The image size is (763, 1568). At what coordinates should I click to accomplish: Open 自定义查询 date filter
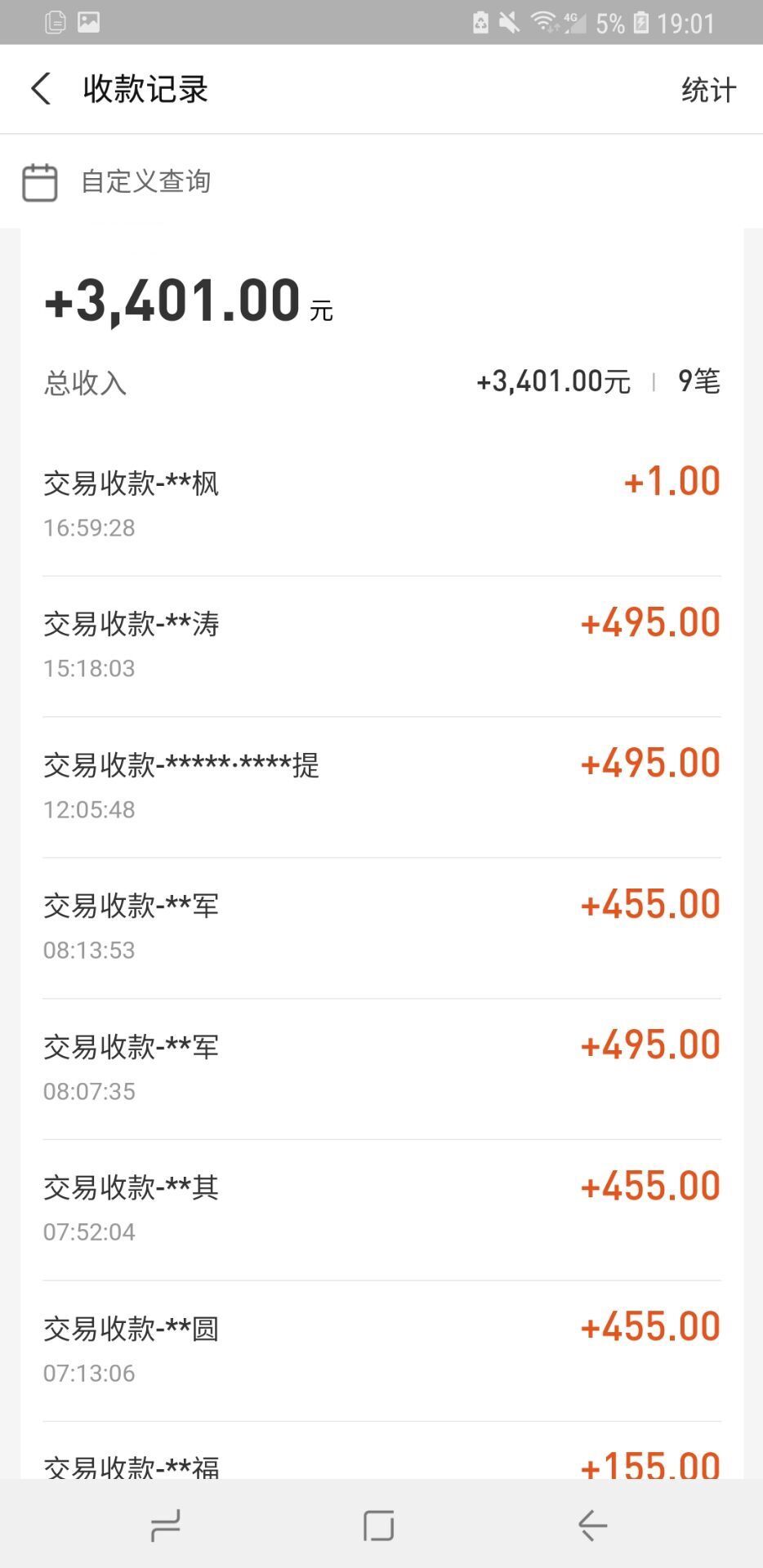pyautogui.click(x=117, y=181)
